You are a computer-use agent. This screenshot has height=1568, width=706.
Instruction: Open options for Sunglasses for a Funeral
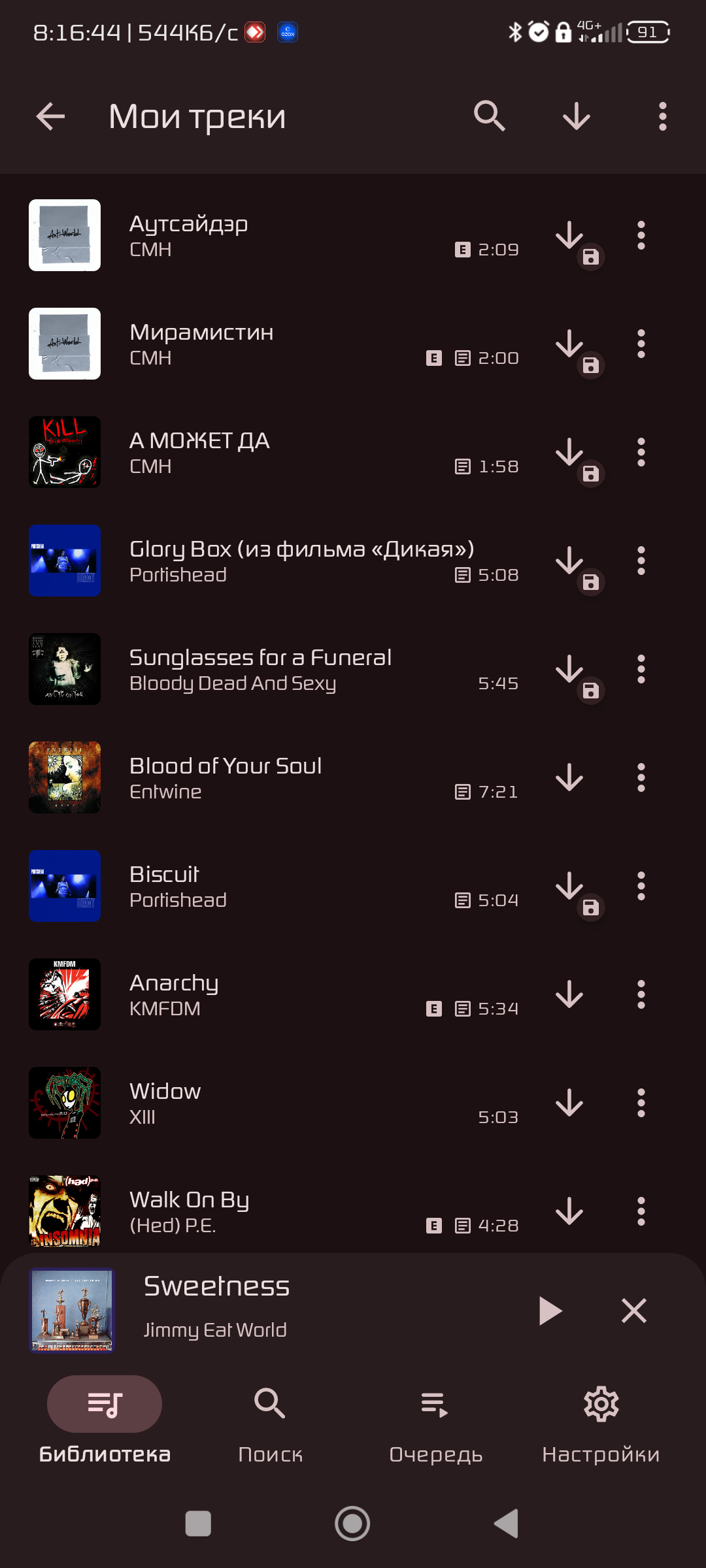641,669
